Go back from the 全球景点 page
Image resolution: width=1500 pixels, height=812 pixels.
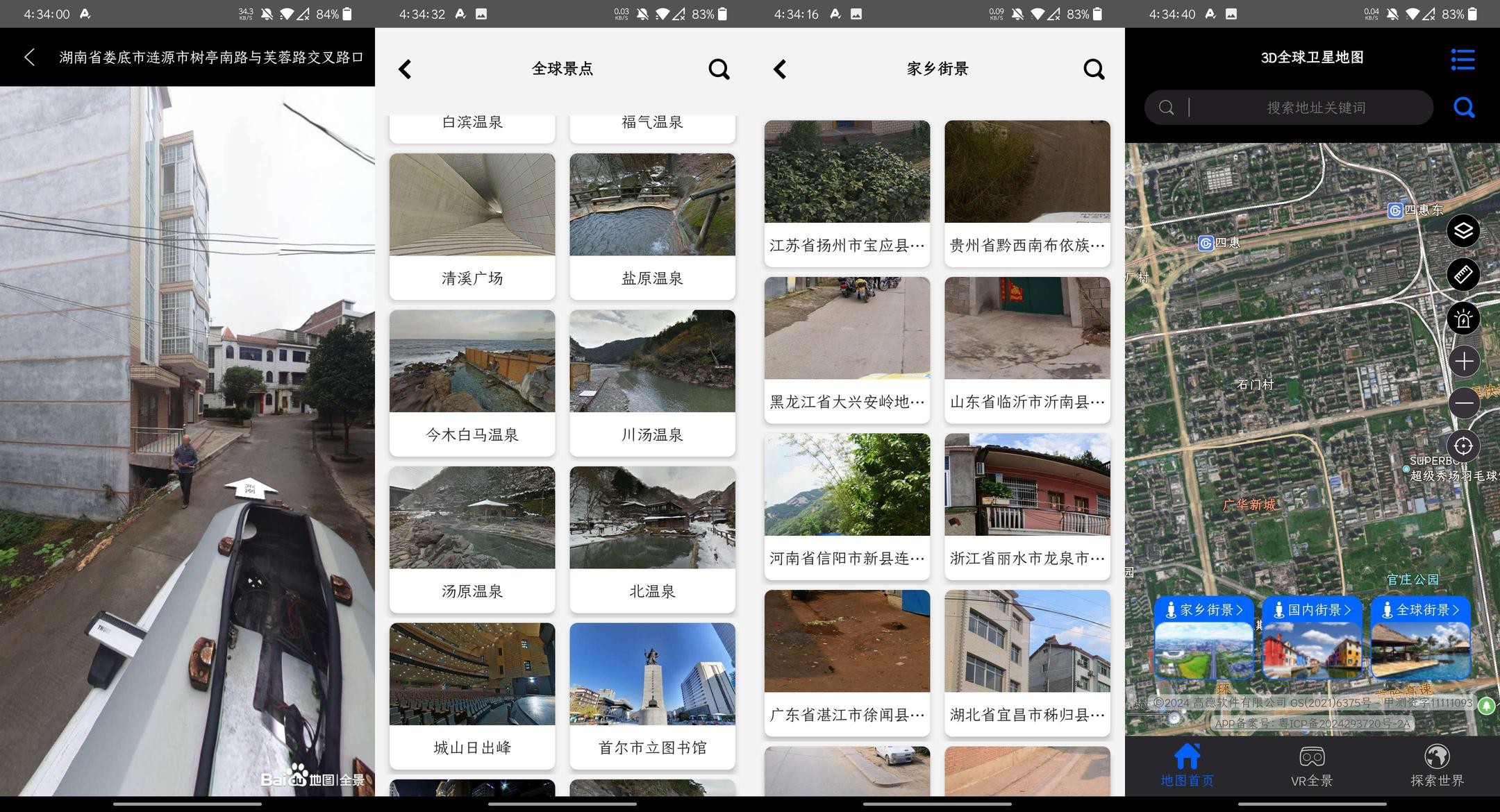(x=405, y=69)
